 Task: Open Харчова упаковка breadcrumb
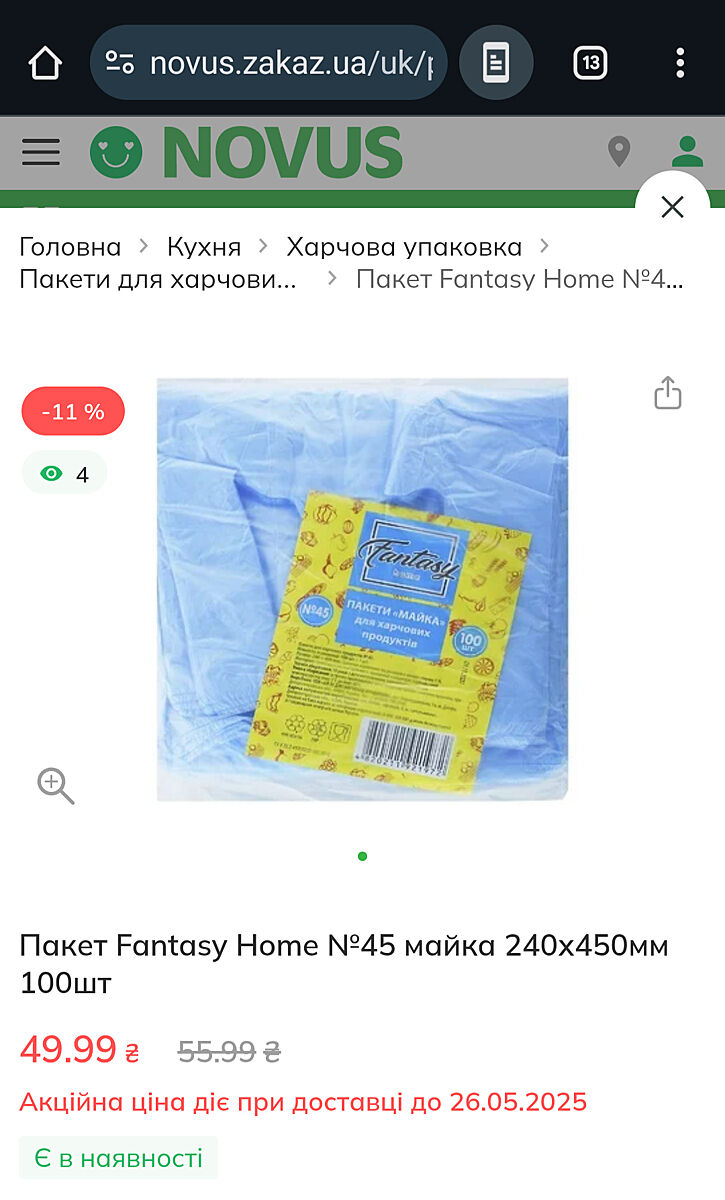point(404,246)
